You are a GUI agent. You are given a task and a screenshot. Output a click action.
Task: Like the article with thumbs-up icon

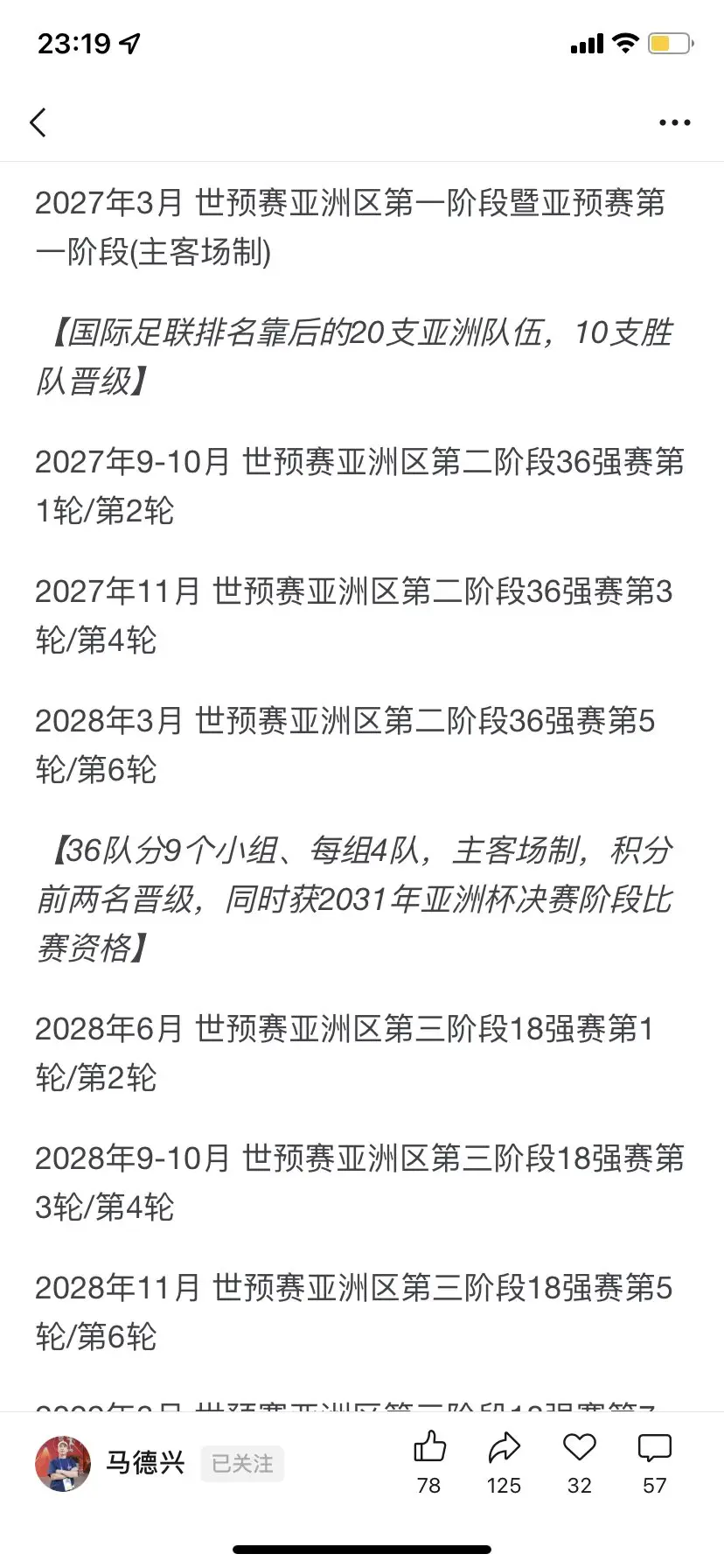click(429, 1447)
